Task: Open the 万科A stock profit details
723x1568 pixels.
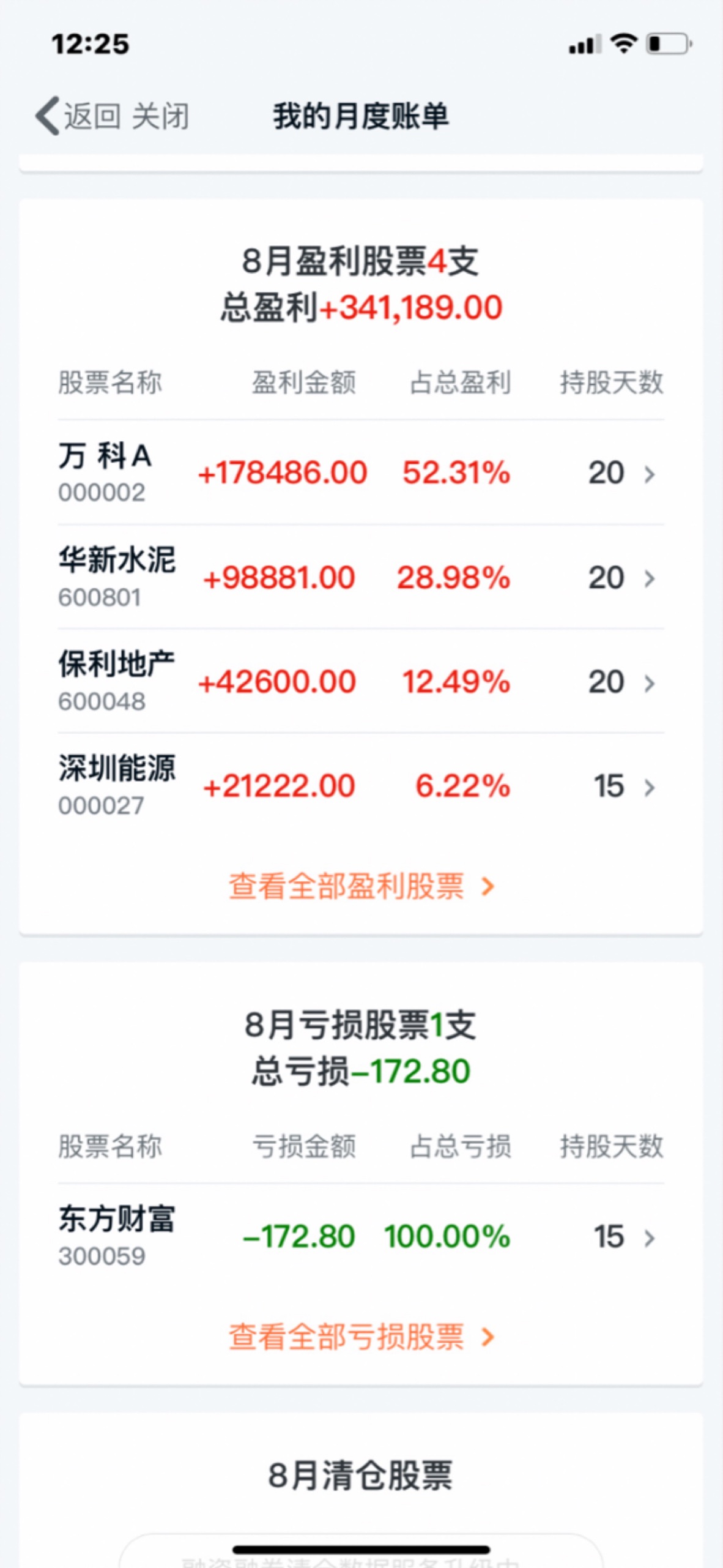Action: [x=361, y=472]
